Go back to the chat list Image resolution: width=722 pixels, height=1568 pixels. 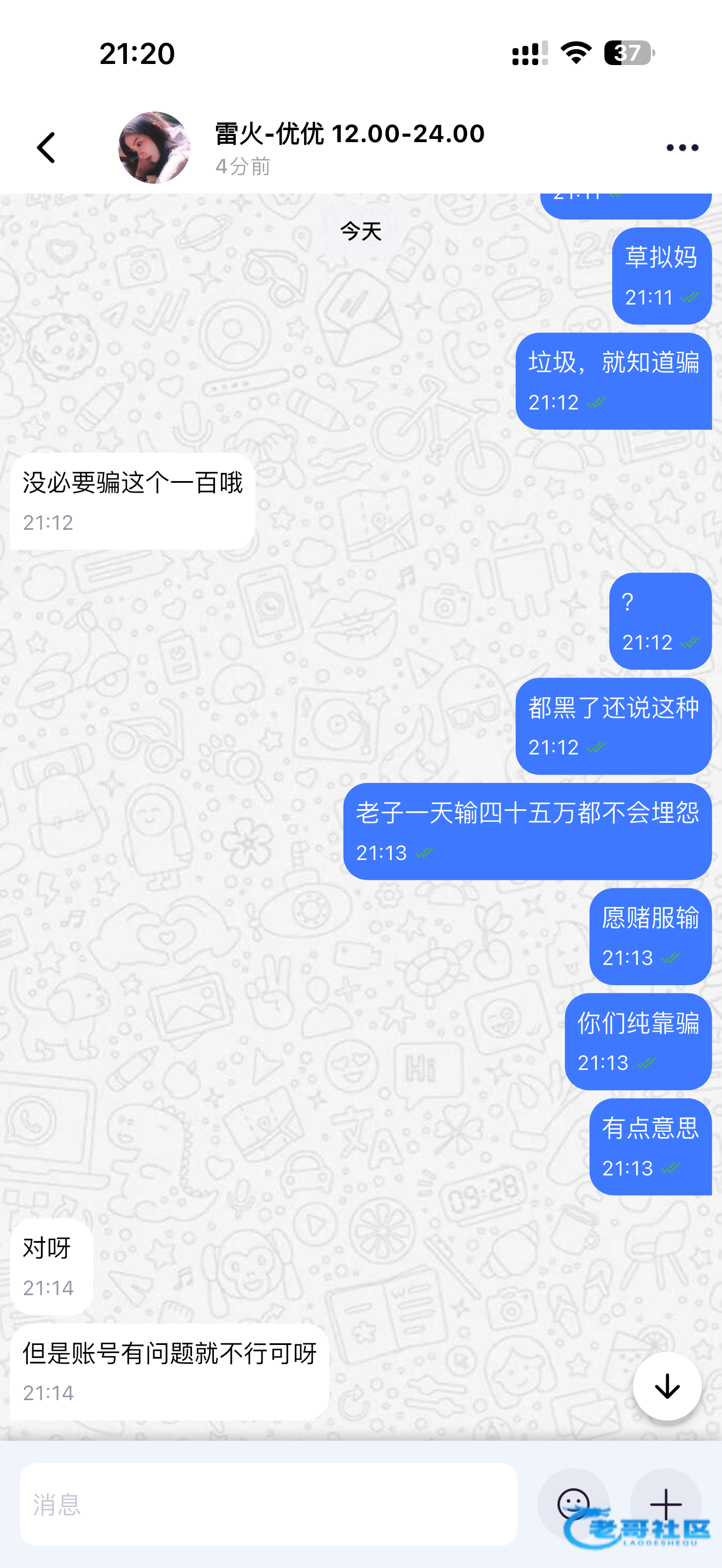click(x=46, y=148)
